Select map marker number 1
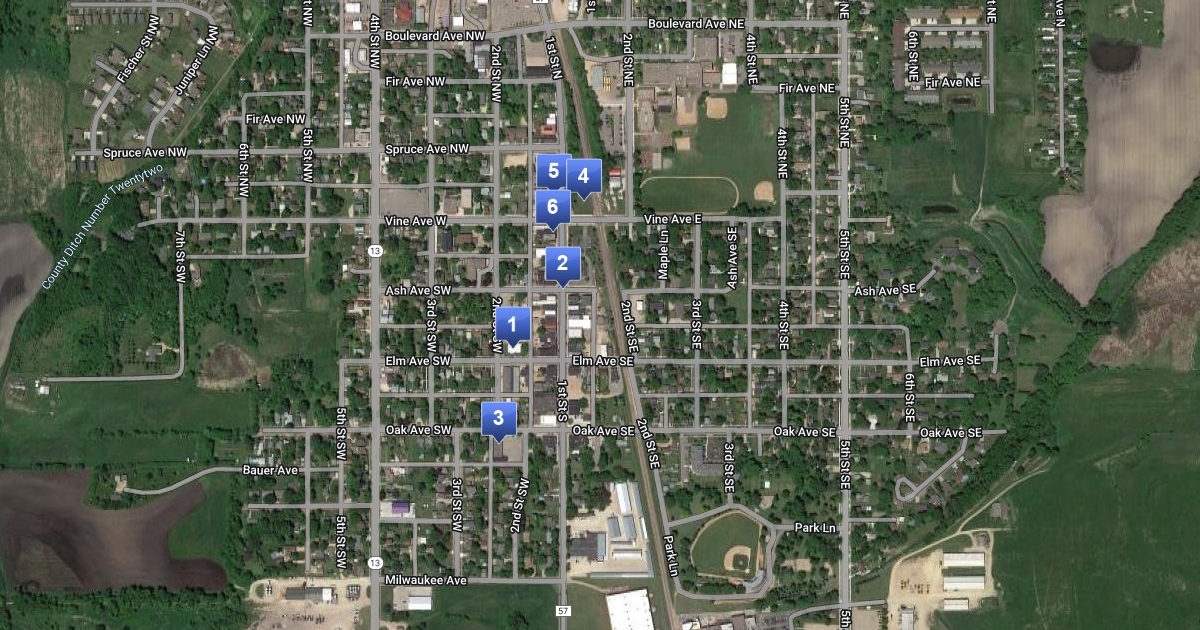This screenshot has height=630, width=1200. (x=513, y=324)
